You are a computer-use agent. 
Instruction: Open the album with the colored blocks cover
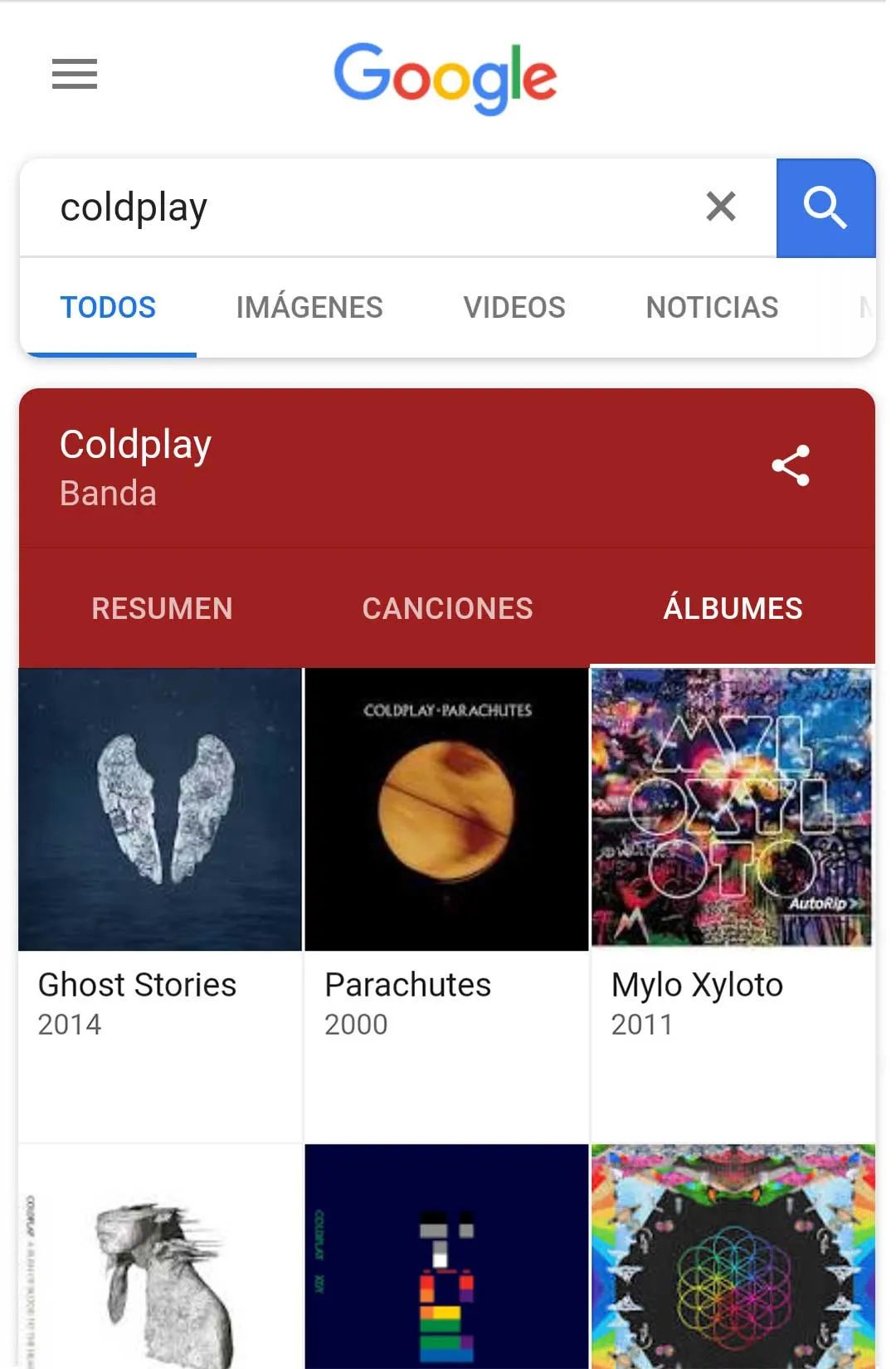pos(446,1257)
